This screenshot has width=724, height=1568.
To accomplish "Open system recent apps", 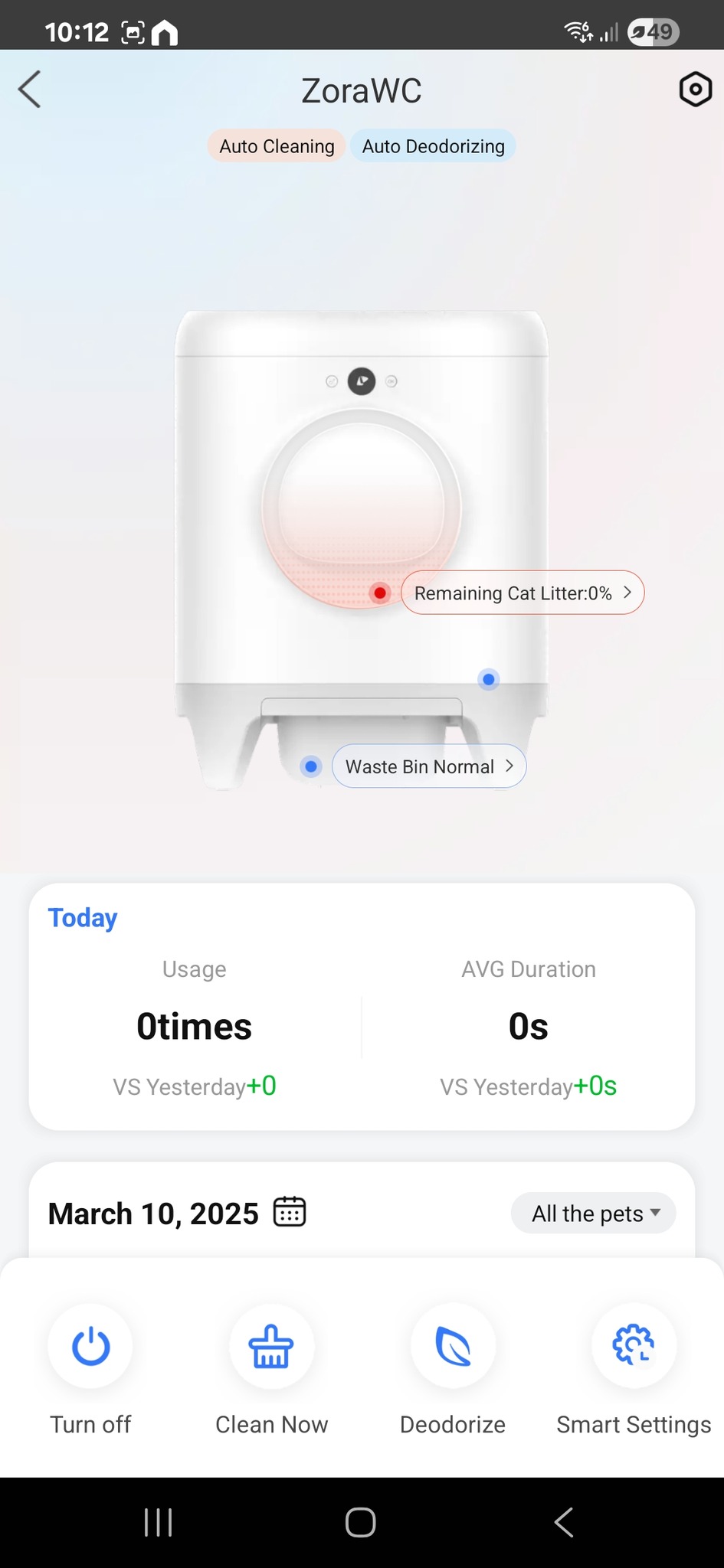I will click(x=159, y=1522).
